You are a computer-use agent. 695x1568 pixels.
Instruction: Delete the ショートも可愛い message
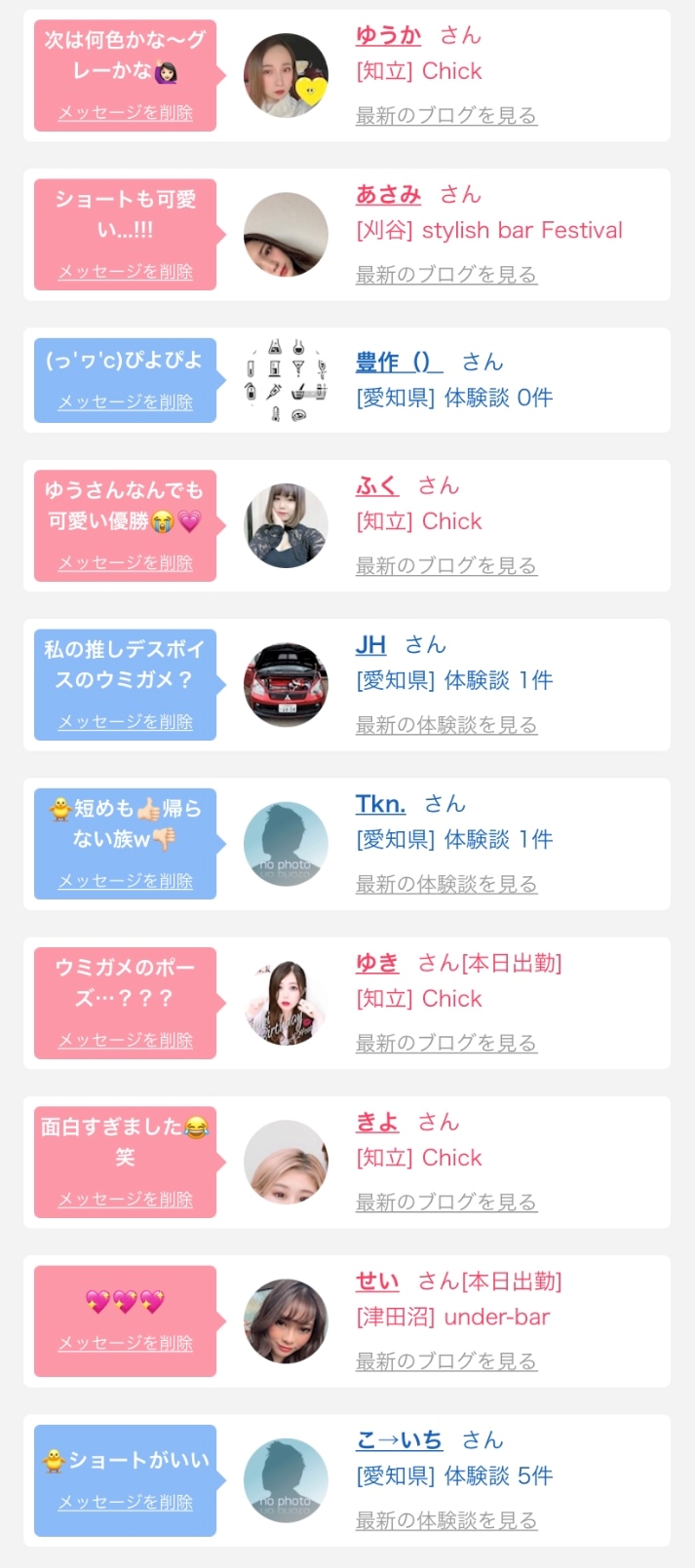click(125, 272)
